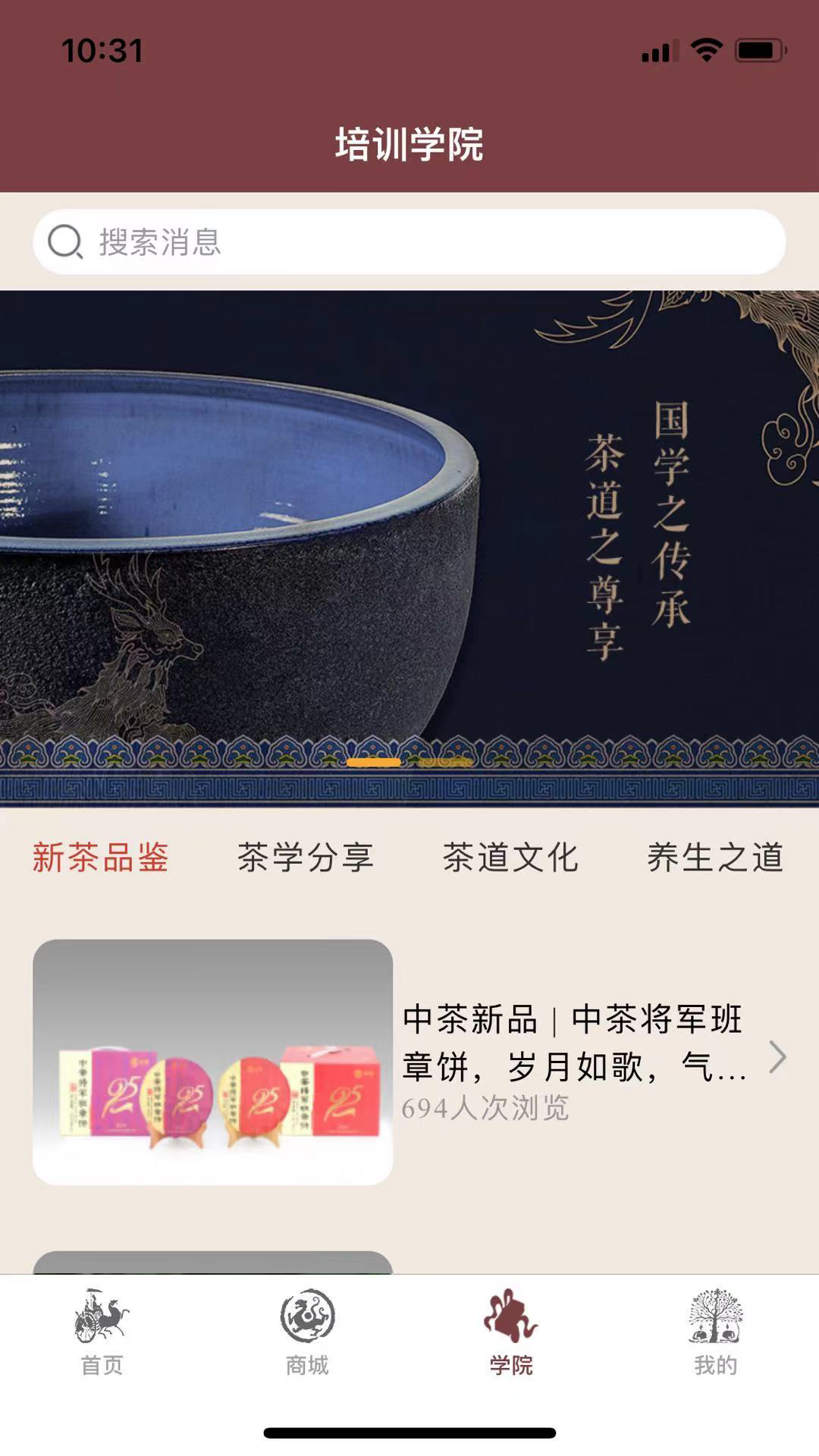Viewport: 819px width, 1456px height.
Task: Tap the Wi-Fi icon in status bar
Action: click(708, 49)
